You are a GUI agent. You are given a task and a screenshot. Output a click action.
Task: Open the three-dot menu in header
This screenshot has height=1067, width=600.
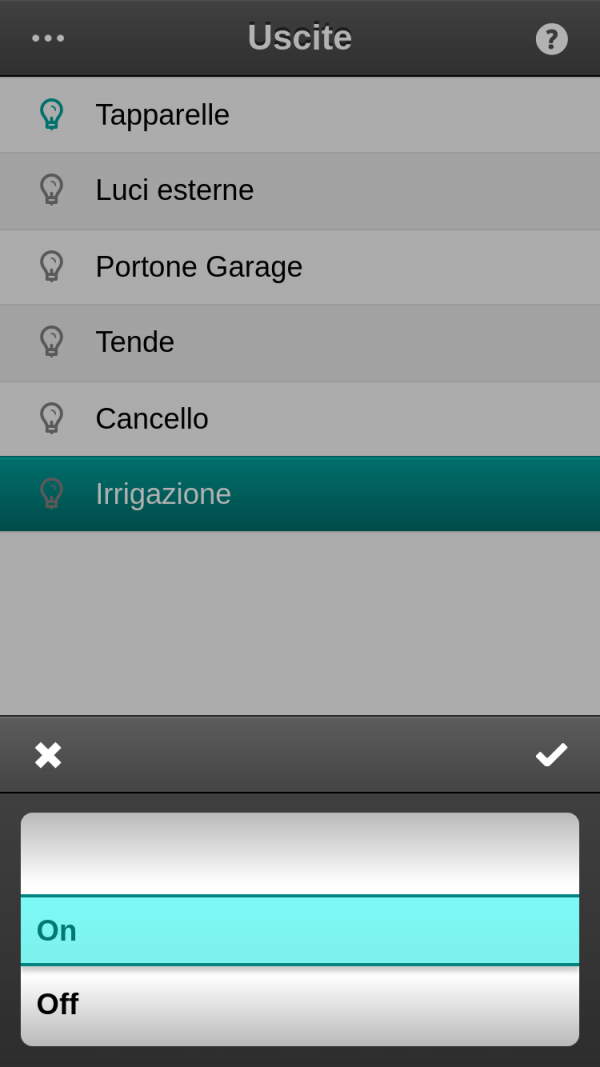coord(48,38)
